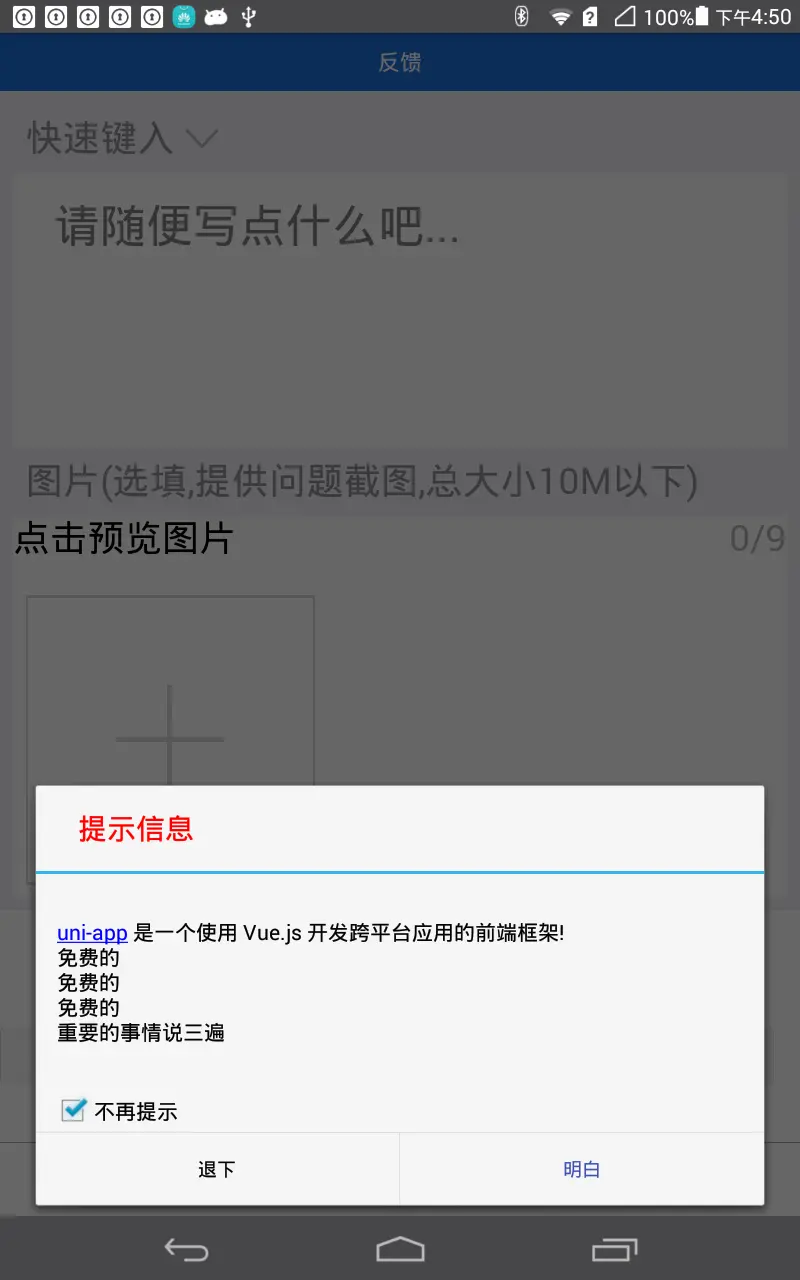The height and width of the screenshot is (1280, 800).
Task: Open the uni-app link in the dialog
Action: click(x=92, y=933)
